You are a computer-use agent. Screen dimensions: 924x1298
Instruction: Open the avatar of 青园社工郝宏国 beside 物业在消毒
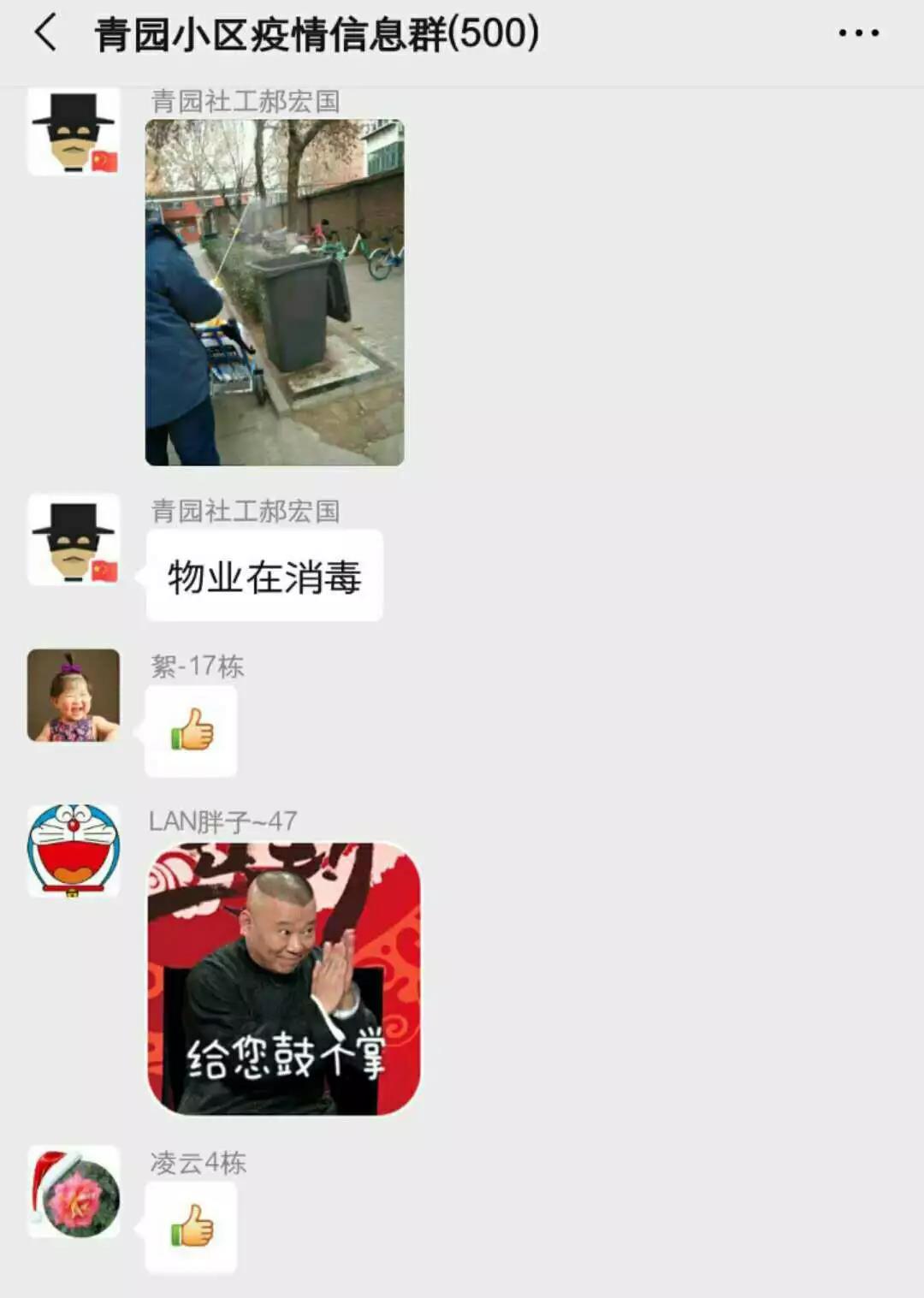tap(74, 540)
